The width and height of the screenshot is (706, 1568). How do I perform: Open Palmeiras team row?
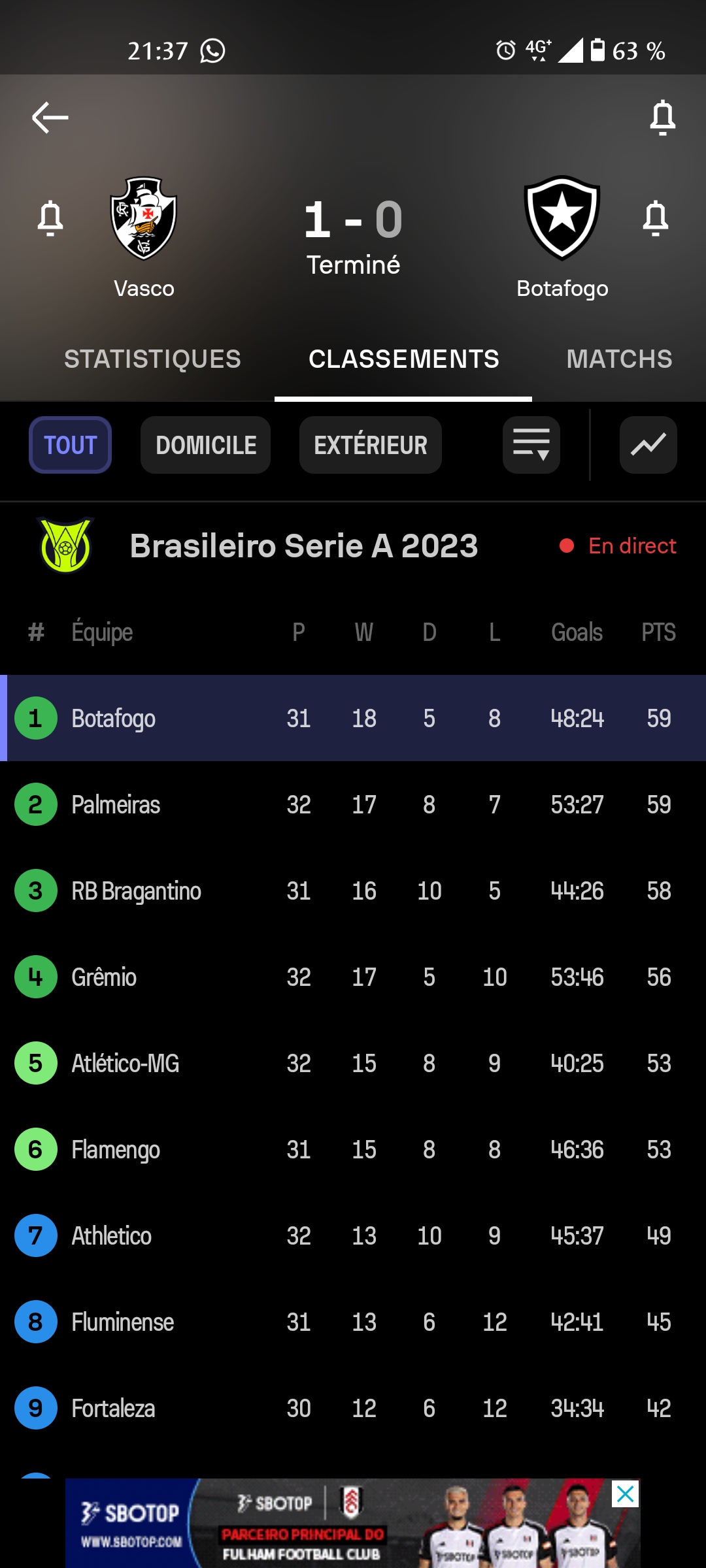coord(353,804)
